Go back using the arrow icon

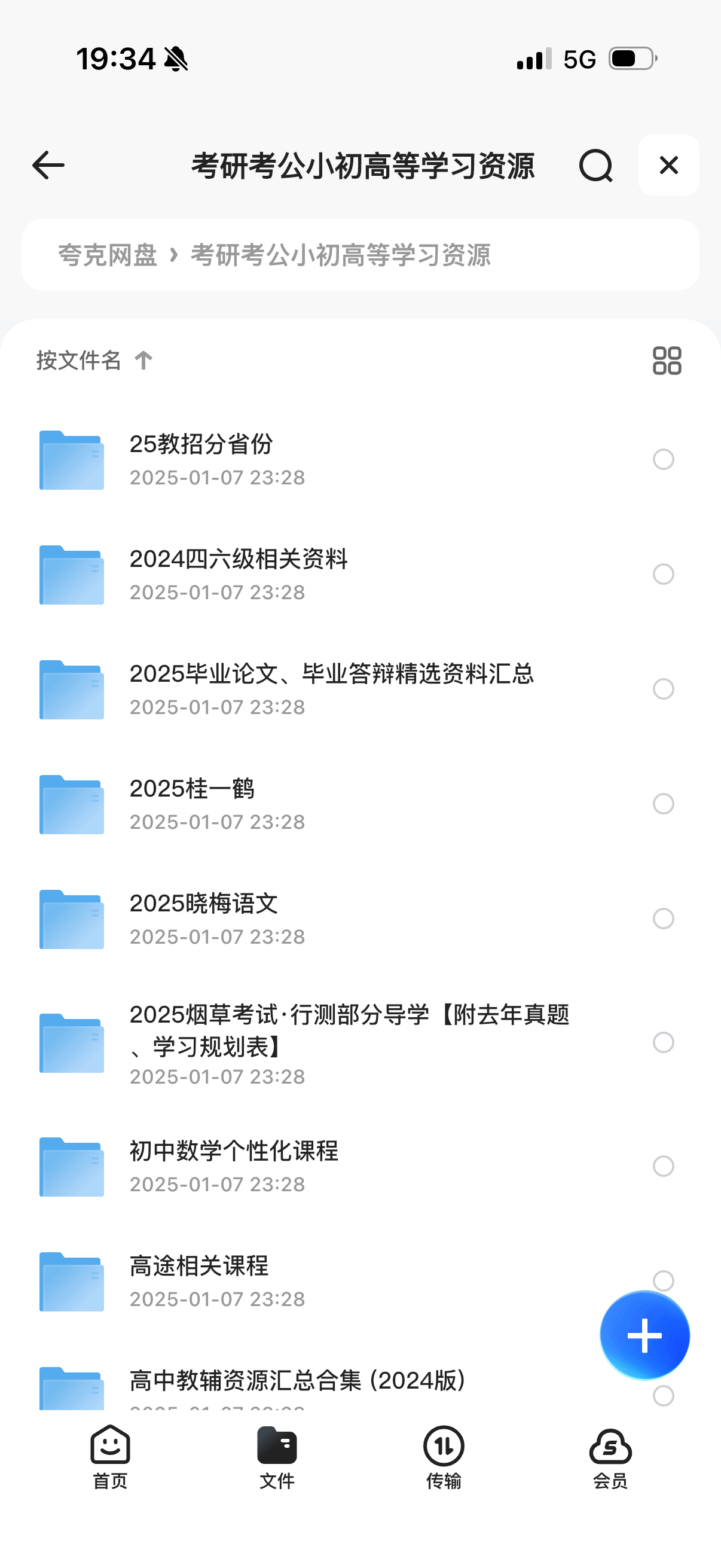point(48,166)
